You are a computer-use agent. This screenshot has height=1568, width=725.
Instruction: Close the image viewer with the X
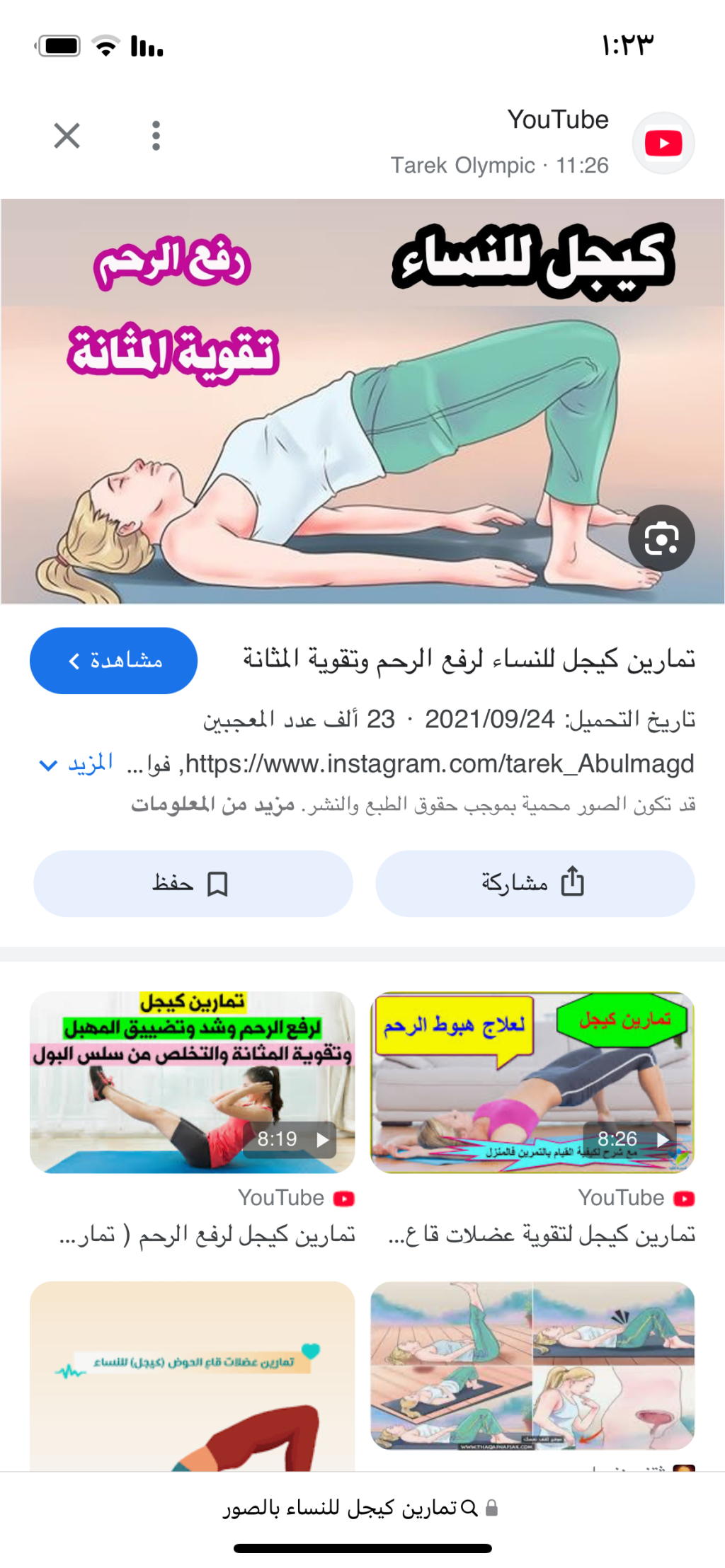[67, 135]
